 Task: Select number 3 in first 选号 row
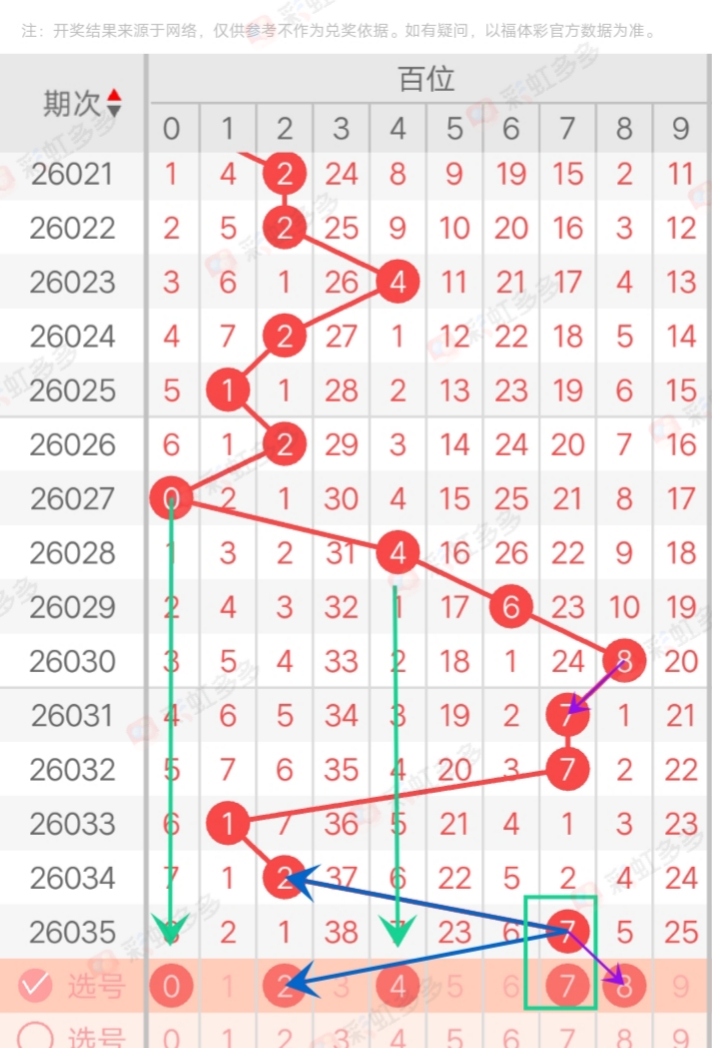click(x=341, y=987)
